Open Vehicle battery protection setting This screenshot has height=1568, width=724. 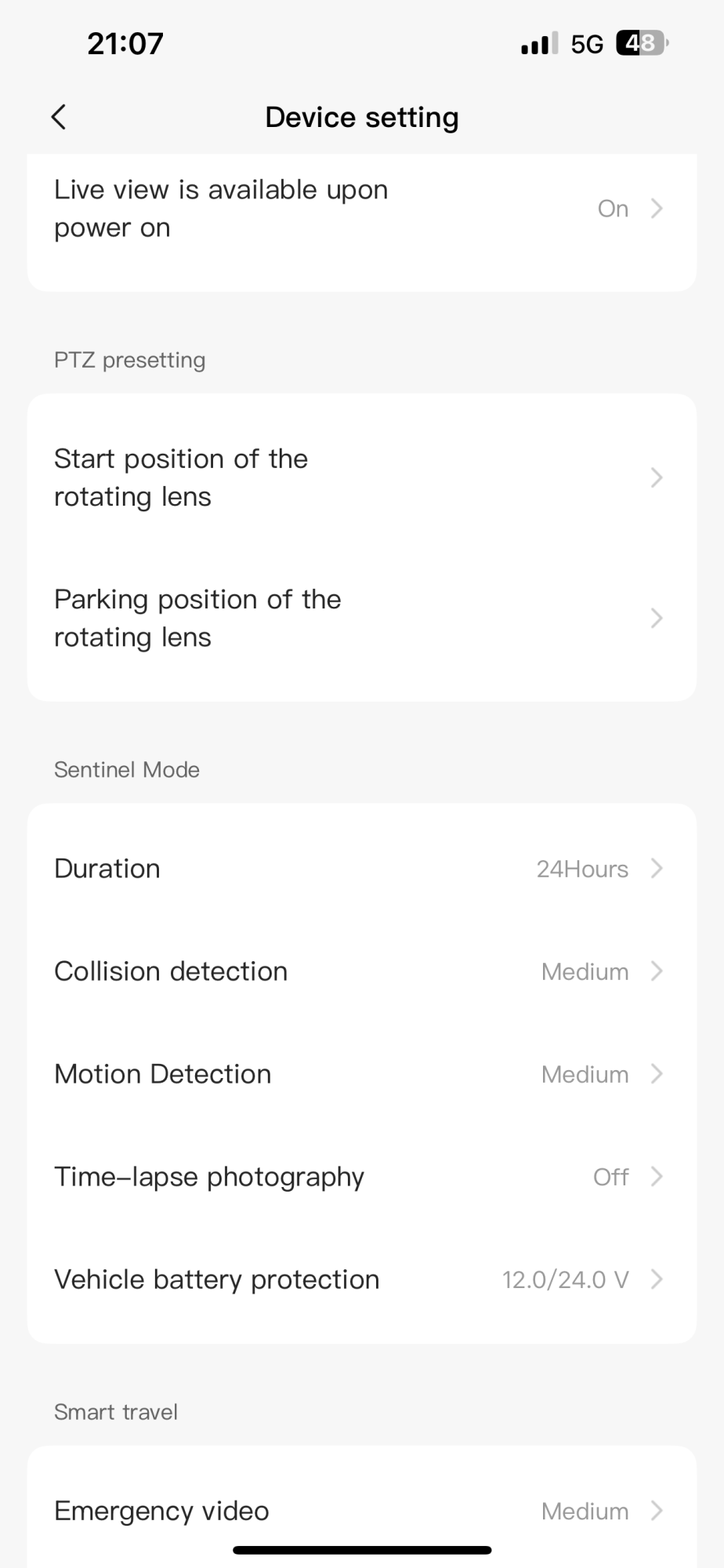coord(360,1279)
